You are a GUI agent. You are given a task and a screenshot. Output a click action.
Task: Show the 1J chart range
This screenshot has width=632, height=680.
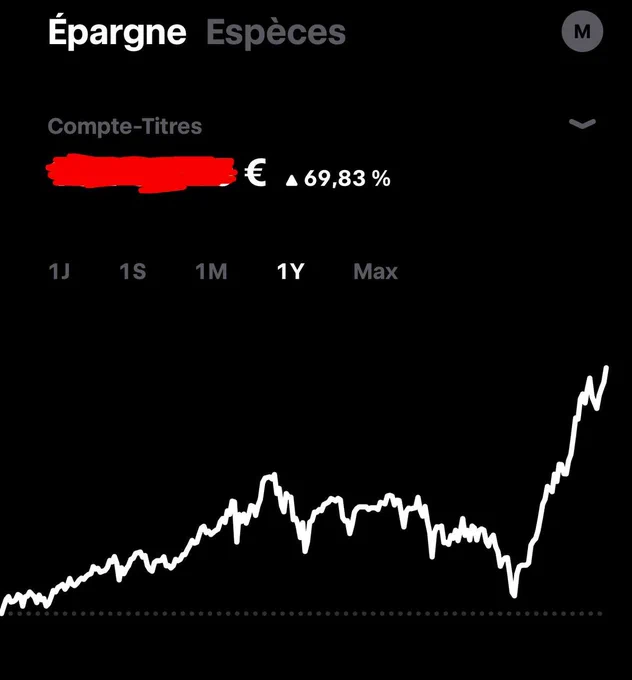(x=59, y=272)
